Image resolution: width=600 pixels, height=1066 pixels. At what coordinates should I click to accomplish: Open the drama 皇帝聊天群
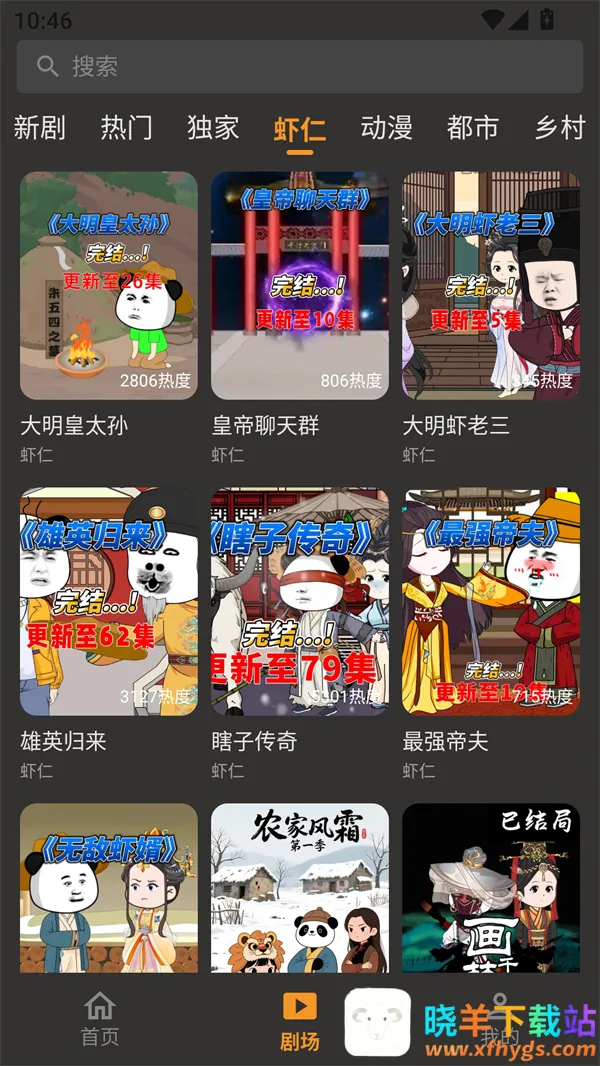[x=300, y=286]
